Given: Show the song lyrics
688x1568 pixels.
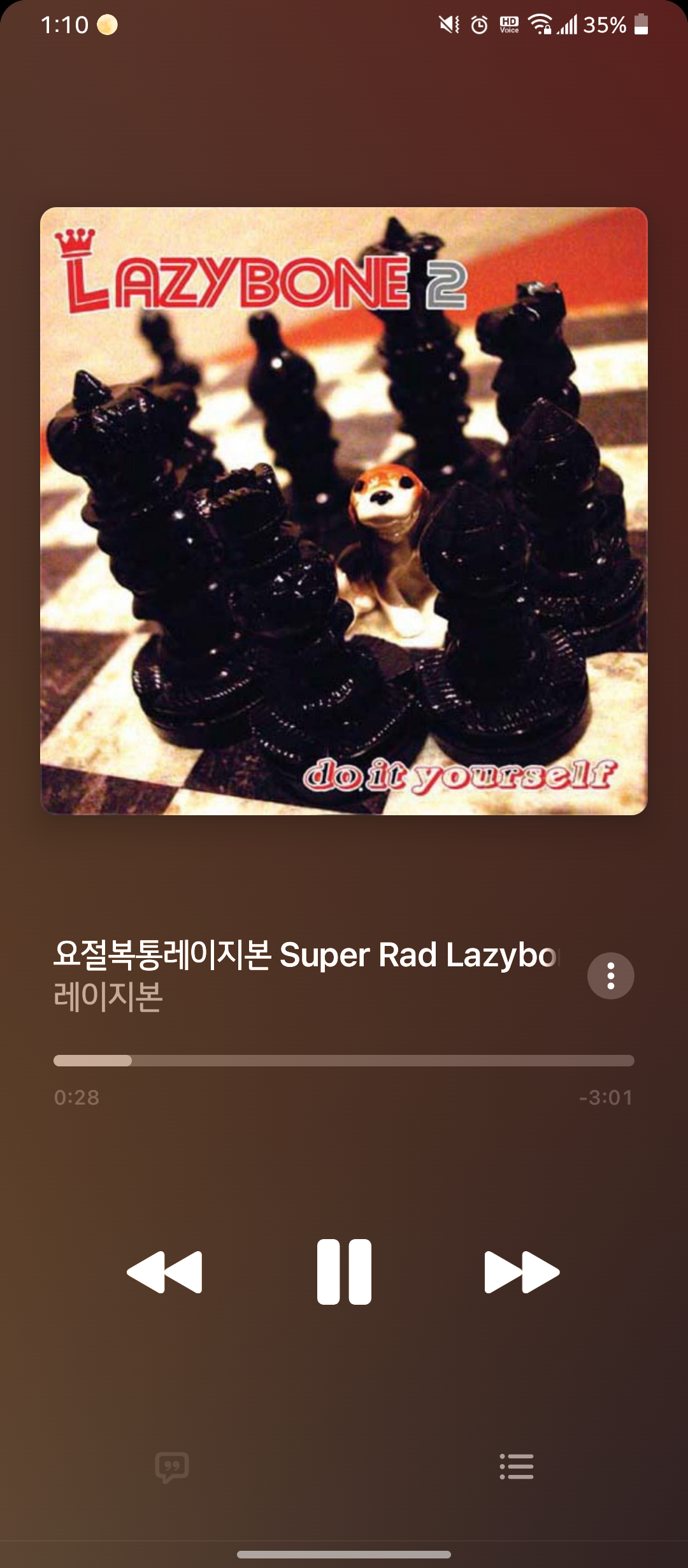Looking at the screenshot, I should coord(172,1467).
